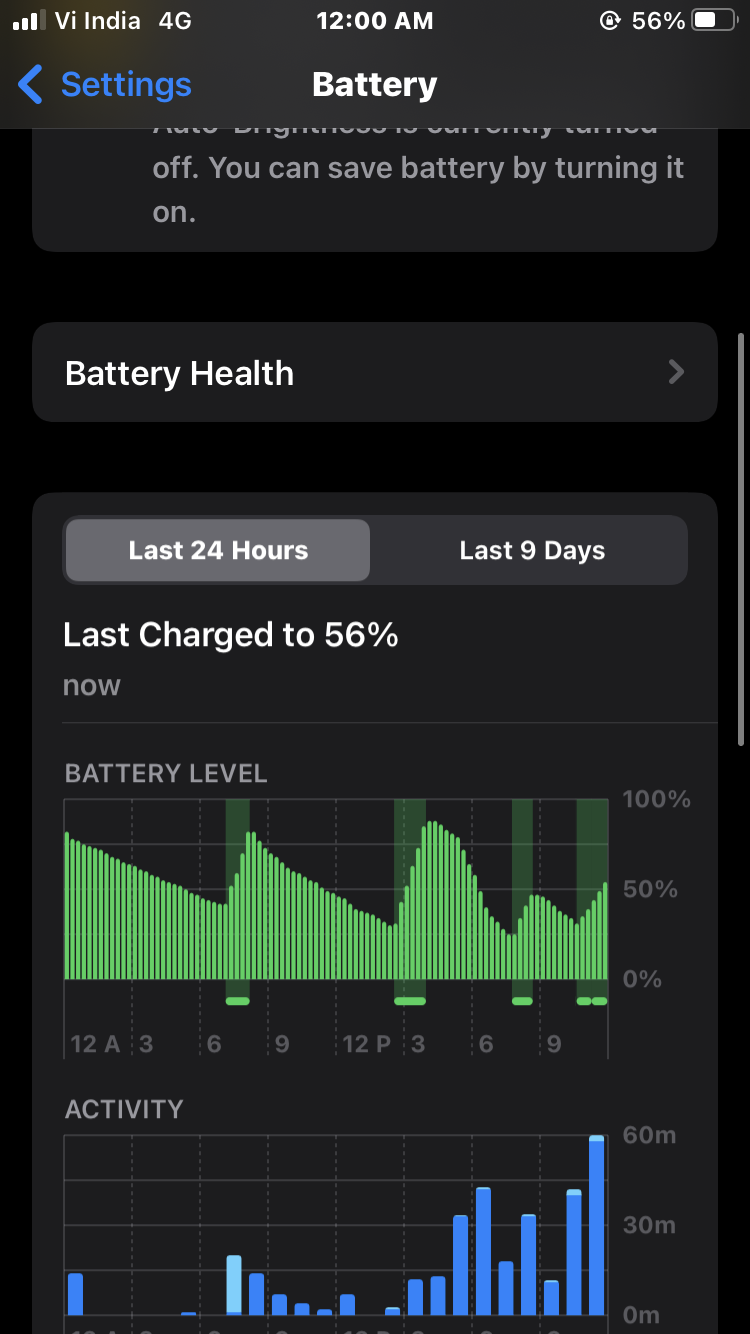This screenshot has height=1334, width=750.
Task: Tap the Last Charged to 56% heading
Action: [x=230, y=634]
